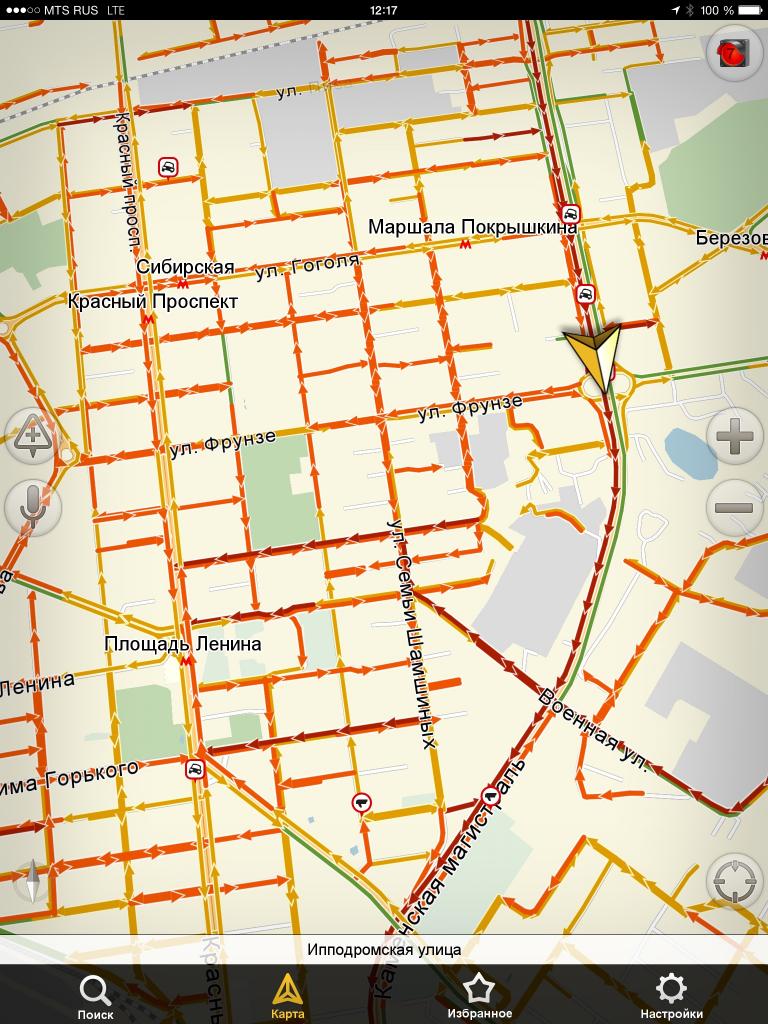768x1024 pixels.
Task: Open the Избранное tab
Action: click(x=480, y=996)
